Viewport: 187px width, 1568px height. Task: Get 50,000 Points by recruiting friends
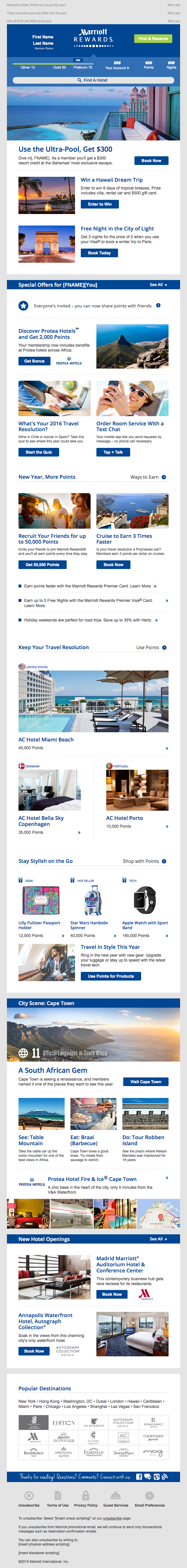42,564
